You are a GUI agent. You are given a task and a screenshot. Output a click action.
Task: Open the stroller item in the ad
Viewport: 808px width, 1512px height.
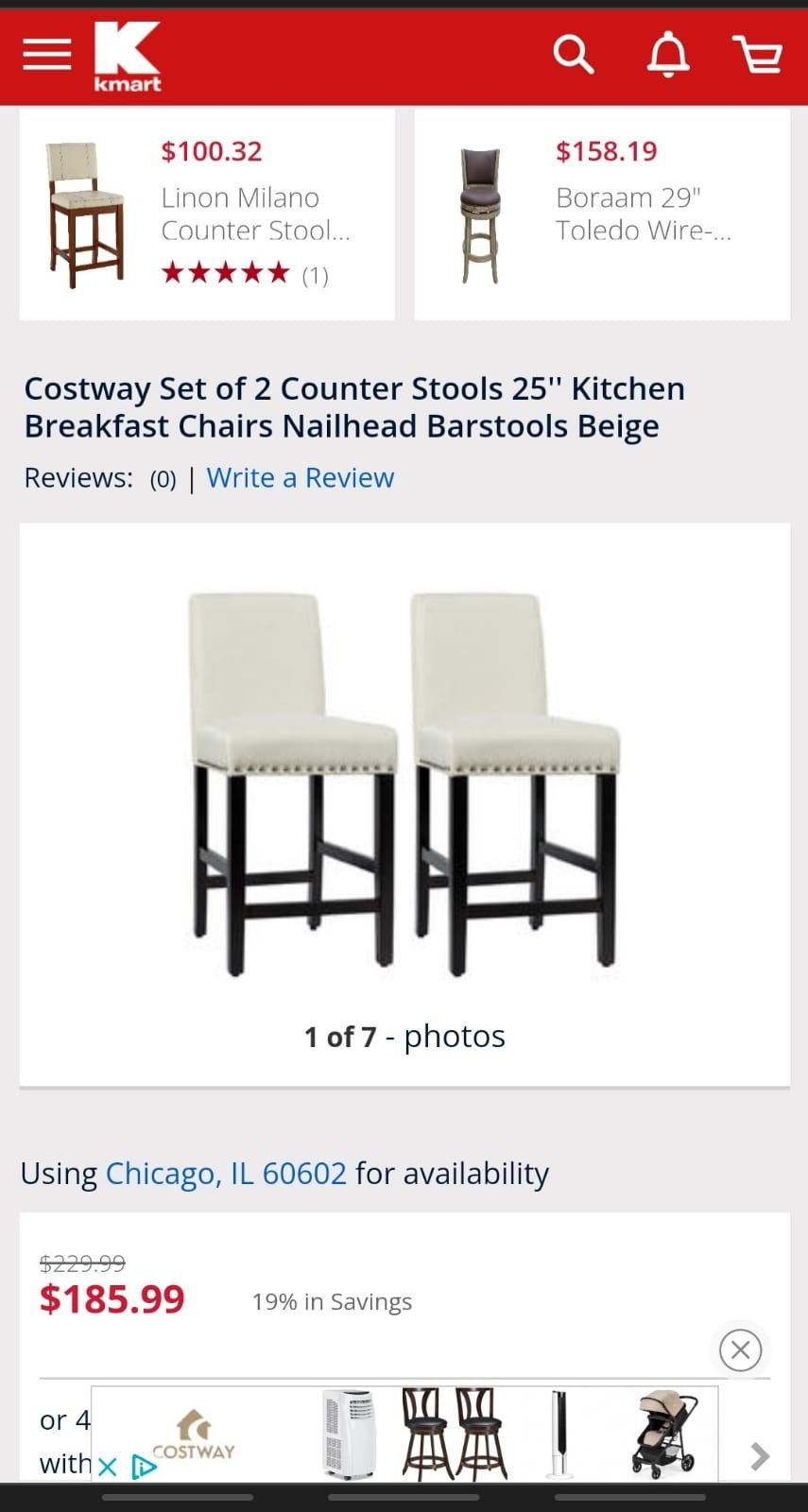pyautogui.click(x=664, y=1434)
